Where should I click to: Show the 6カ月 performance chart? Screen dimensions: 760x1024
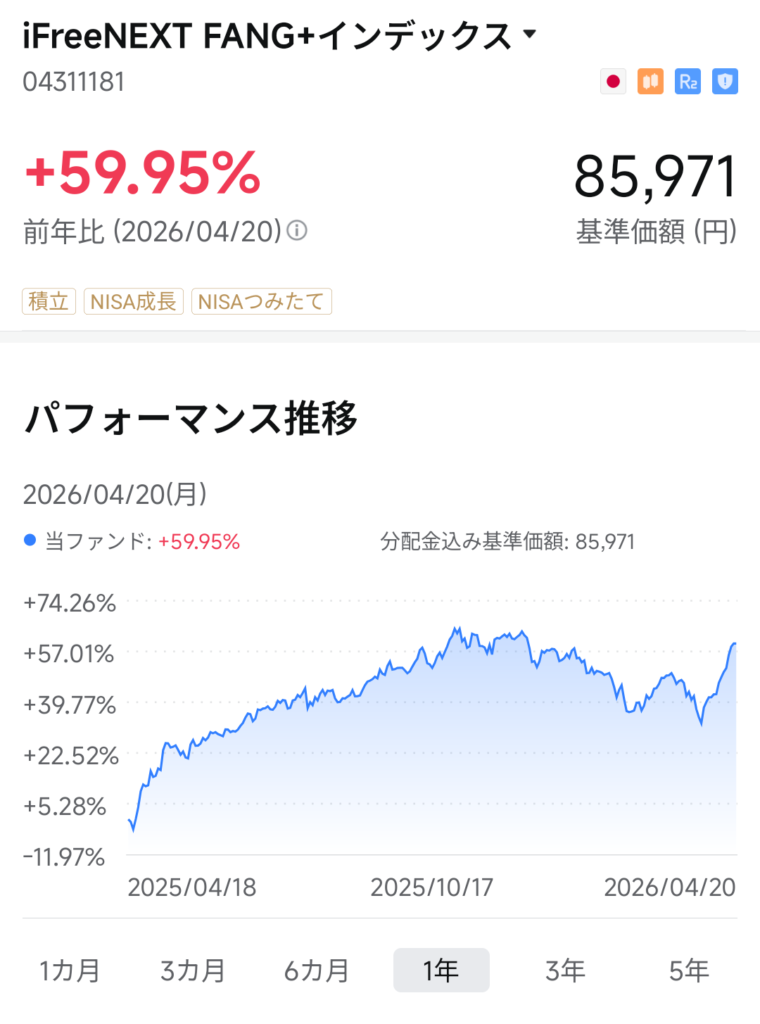pyautogui.click(x=317, y=970)
